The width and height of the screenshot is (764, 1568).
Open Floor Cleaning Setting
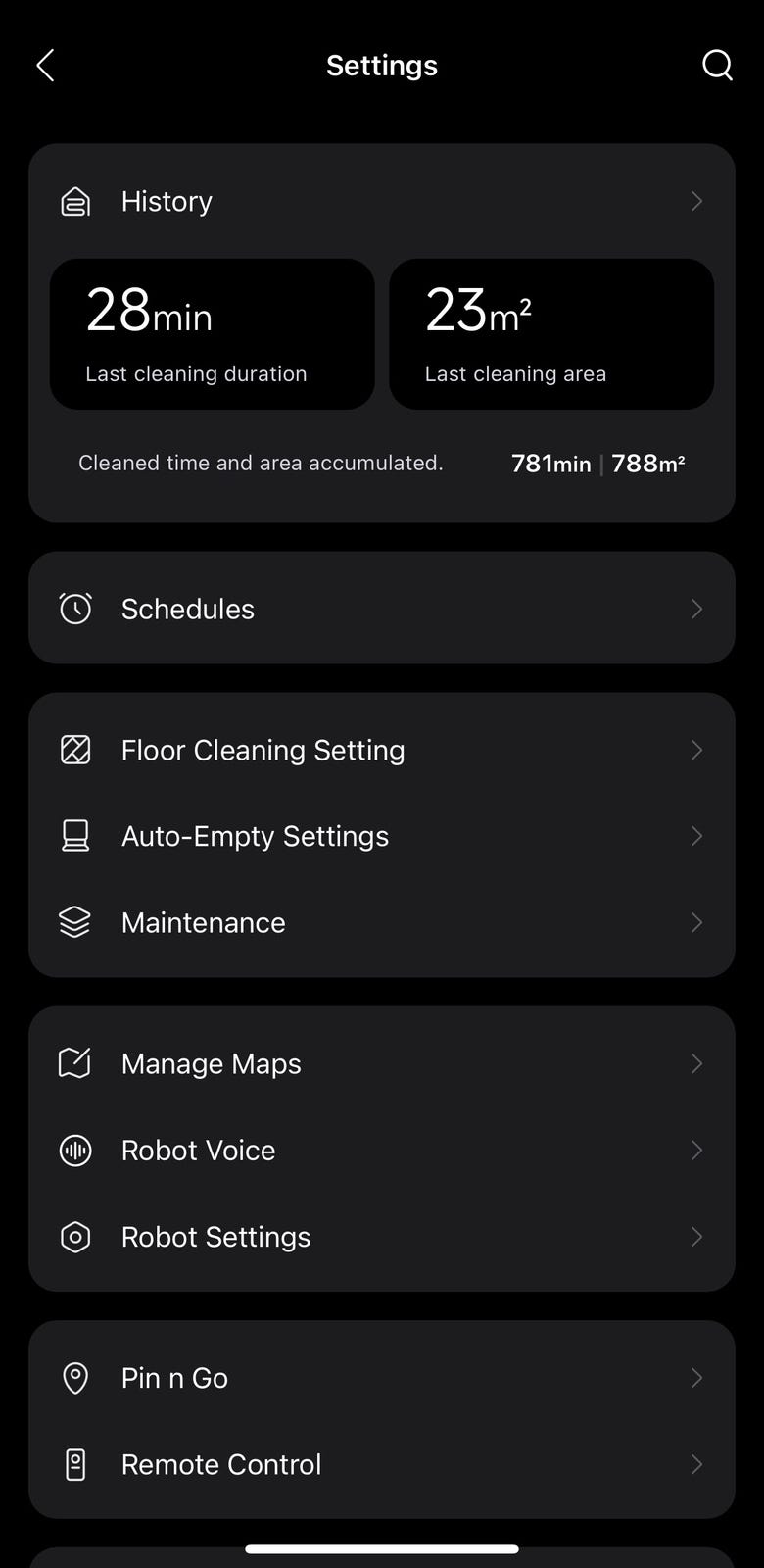click(382, 750)
